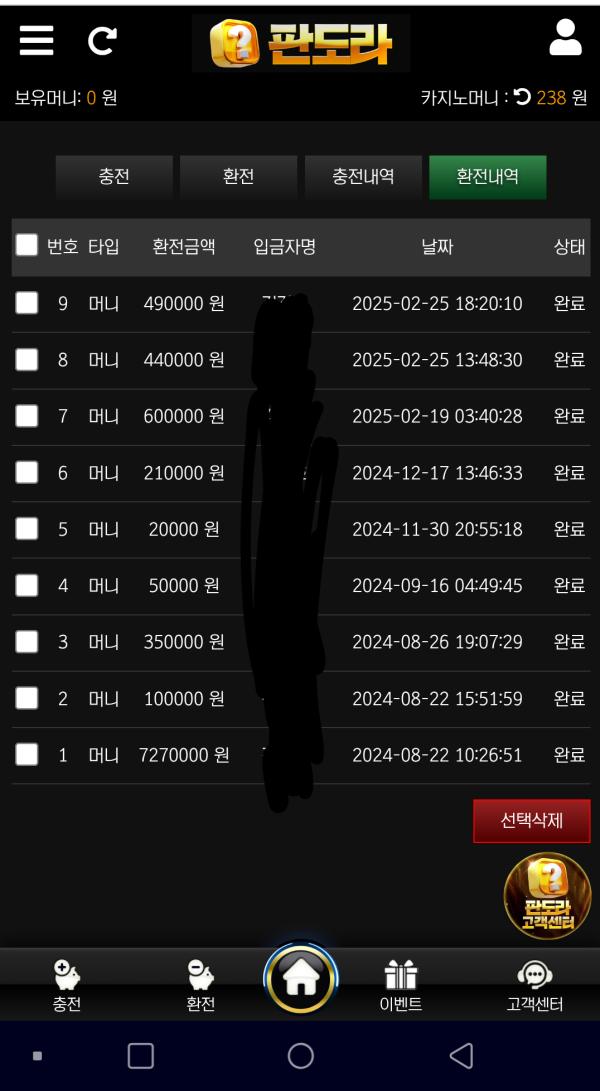This screenshot has height=1091, width=600.
Task: Open the user profile icon
Action: tap(565, 38)
